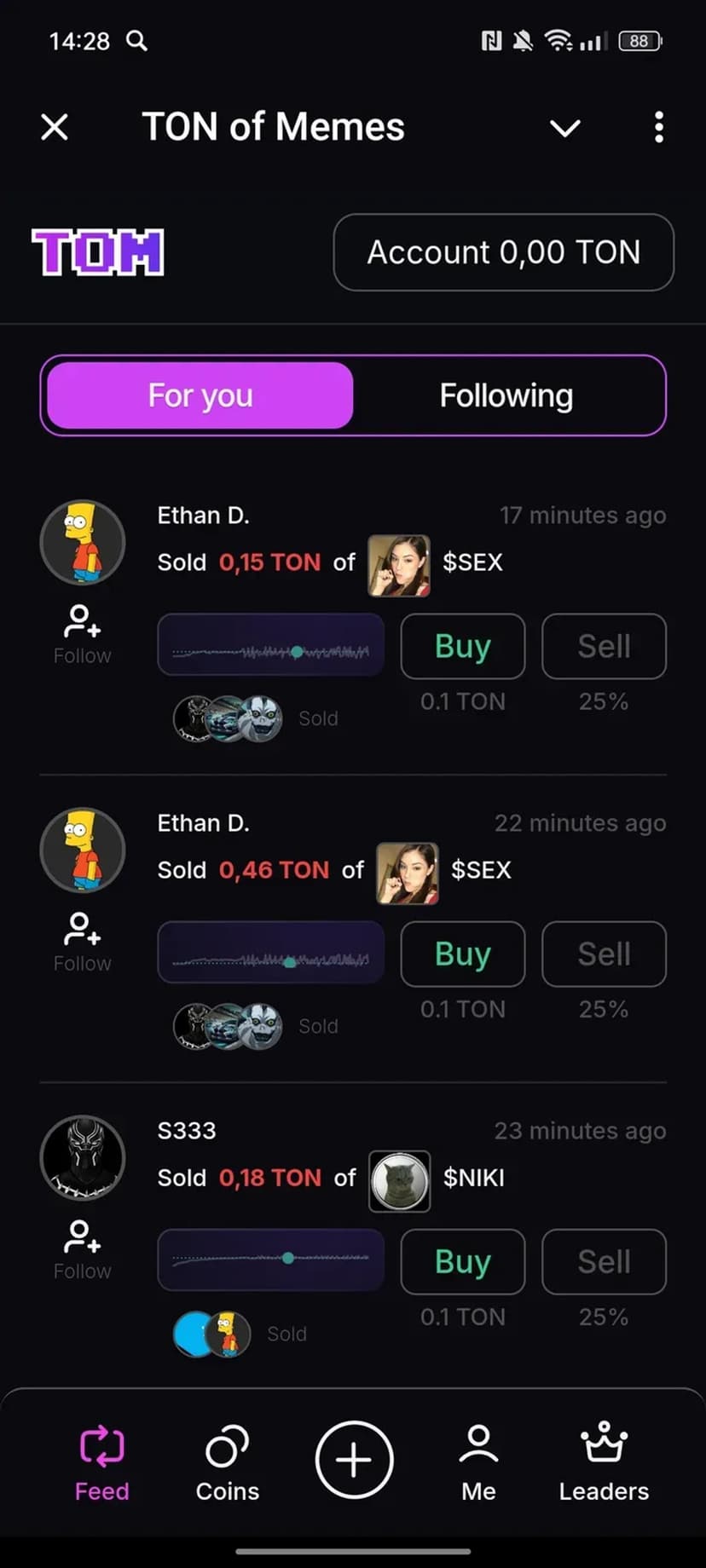Sell 25% of $SEX in 17-minute post

tap(604, 647)
